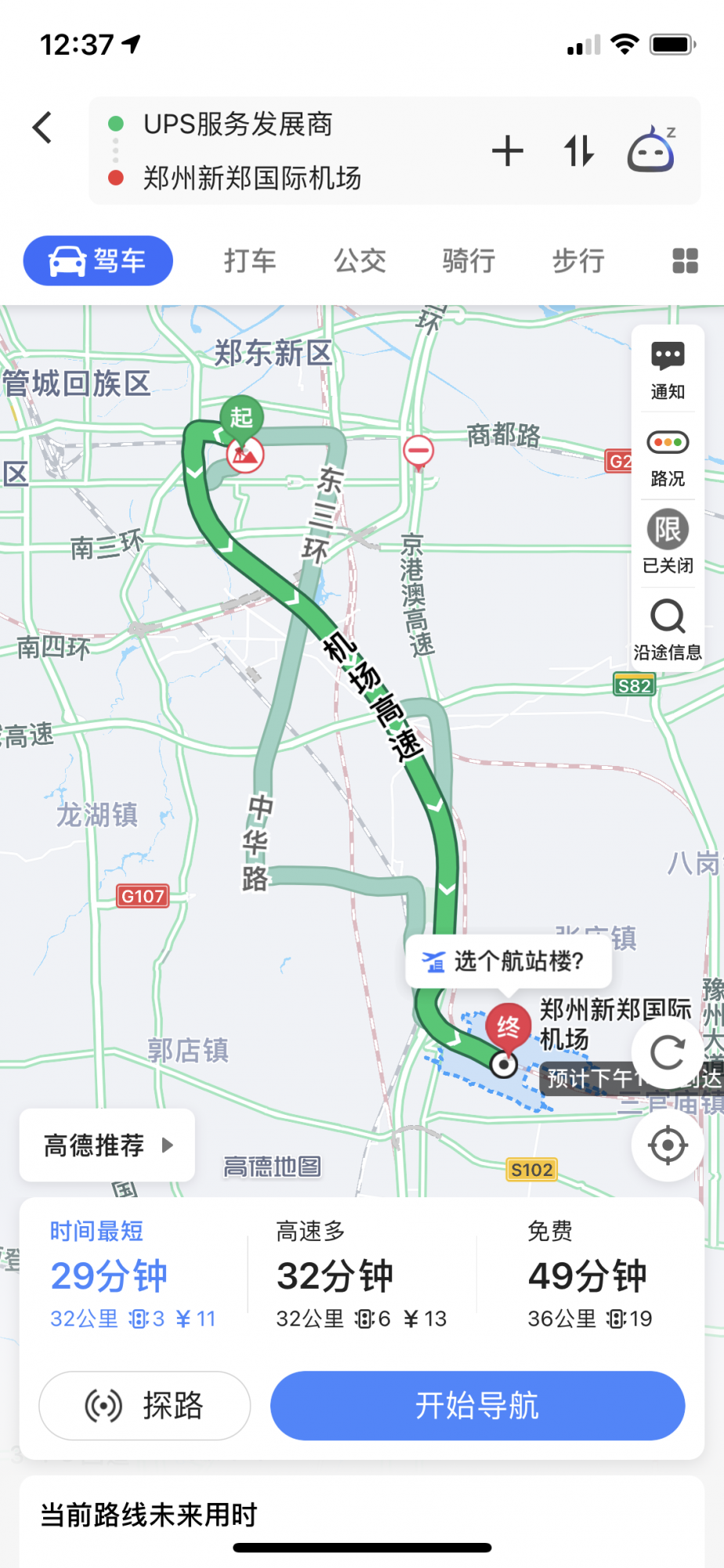Expand the 高德推荐 route preference
The image size is (724, 1568).
(x=107, y=1145)
